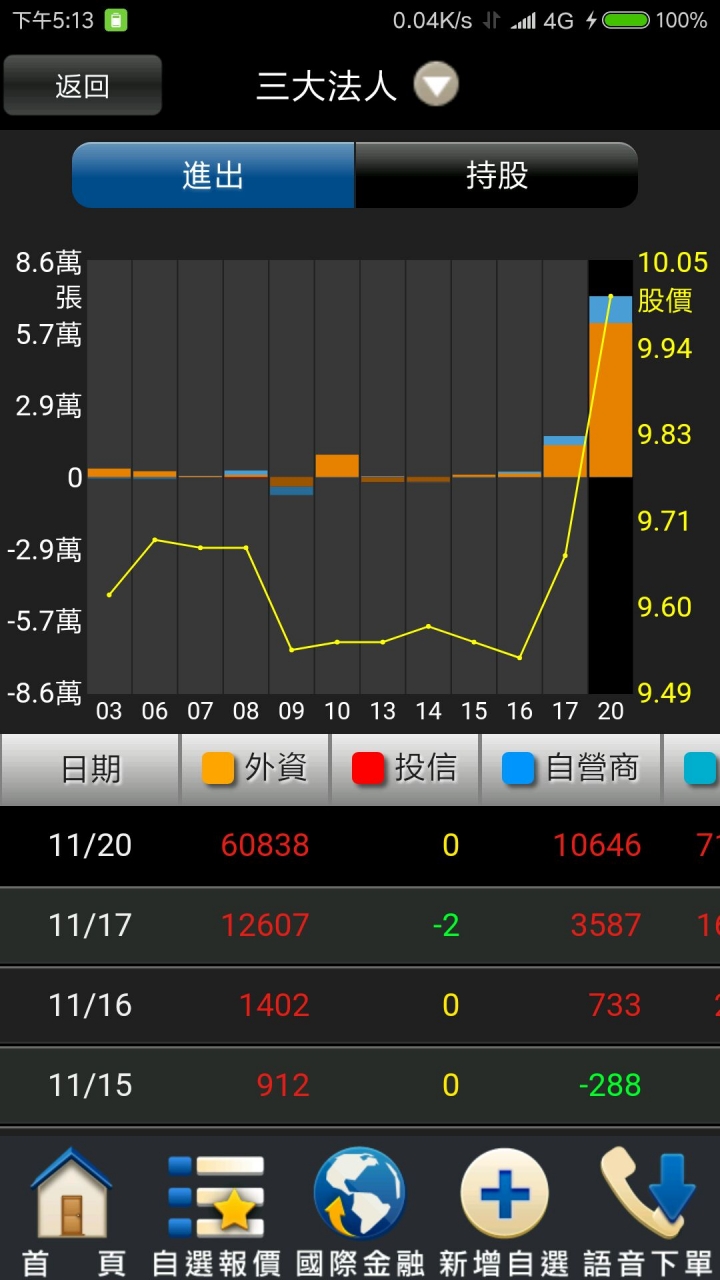
Task: Open the 三大法人 dropdown arrow
Action: tap(436, 85)
